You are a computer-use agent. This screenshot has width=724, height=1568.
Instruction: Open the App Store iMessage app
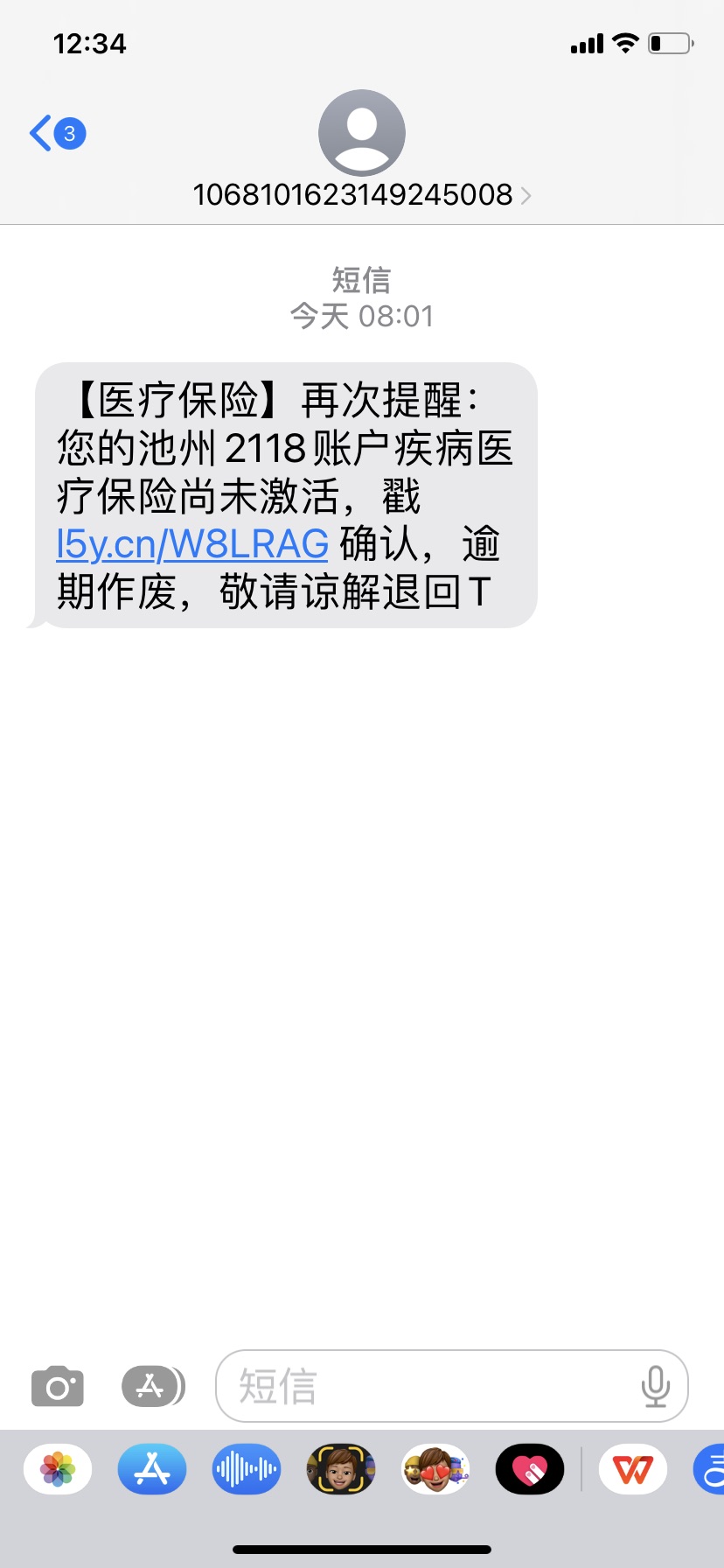pos(152,1469)
